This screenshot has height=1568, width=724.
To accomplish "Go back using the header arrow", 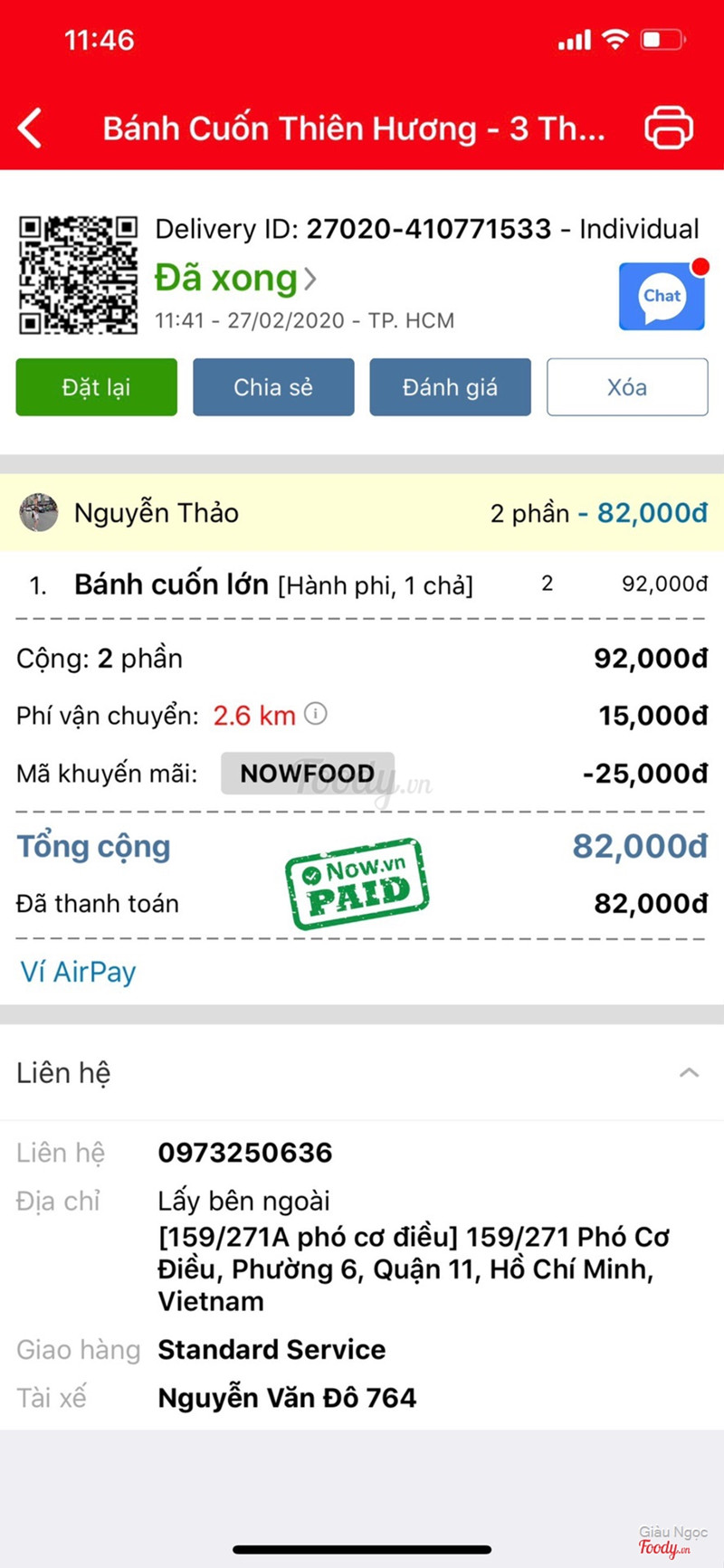I will (x=31, y=128).
